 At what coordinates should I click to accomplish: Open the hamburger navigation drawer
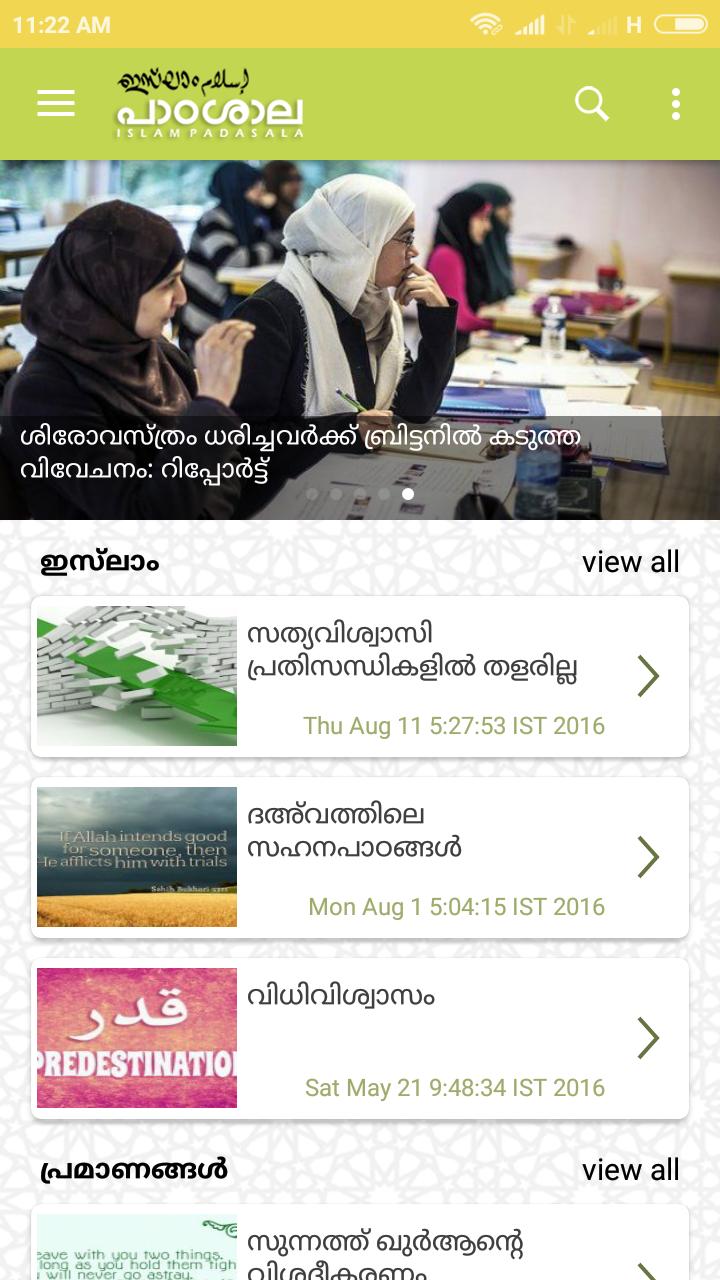56,103
